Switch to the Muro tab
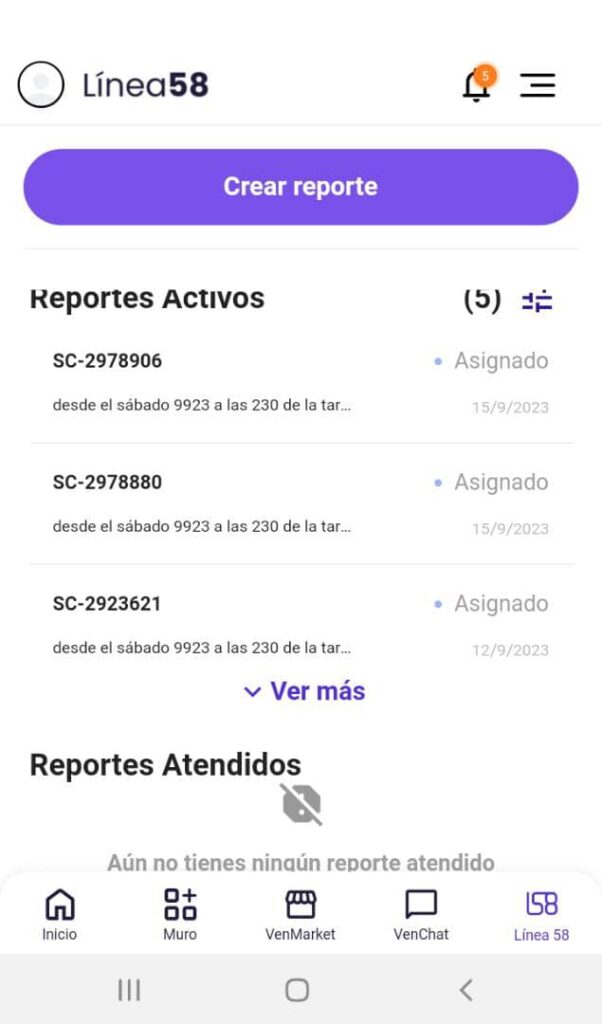This screenshot has width=602, height=1024. pyautogui.click(x=180, y=914)
